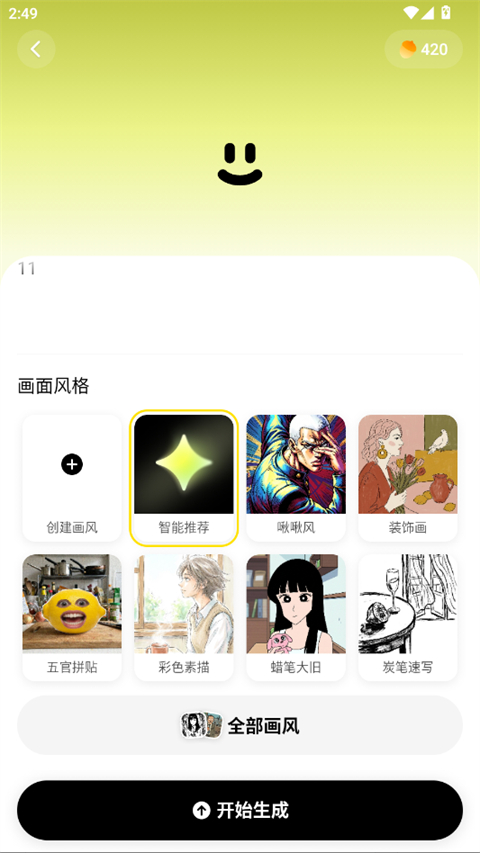Pick the 蜡笔大旧 style
This screenshot has width=480, height=853.
[296, 617]
